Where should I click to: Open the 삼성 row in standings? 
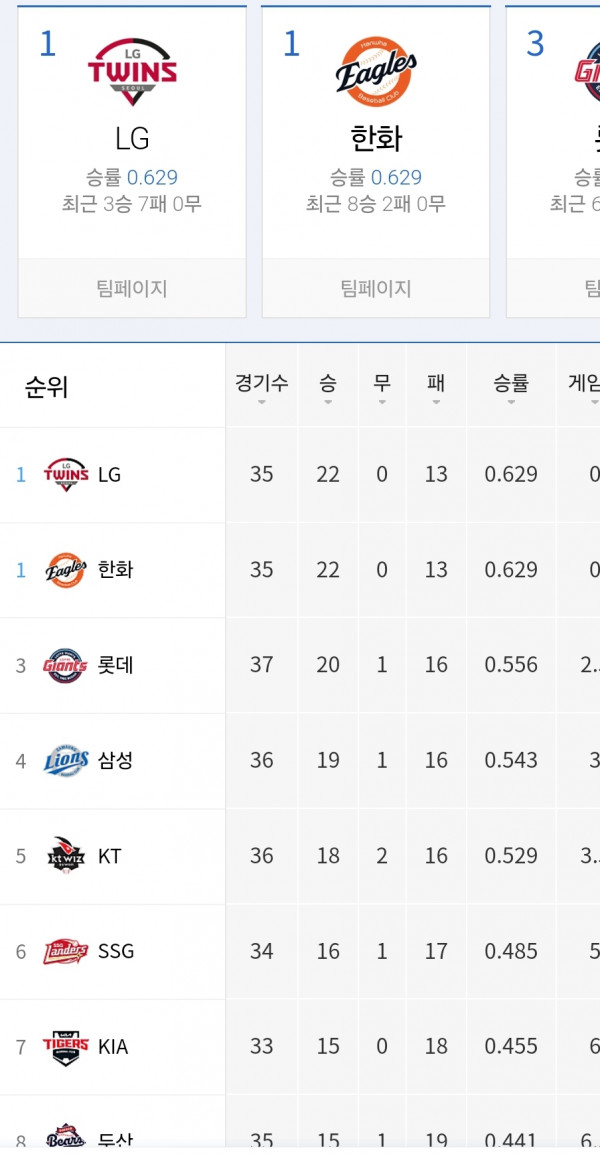click(300, 761)
